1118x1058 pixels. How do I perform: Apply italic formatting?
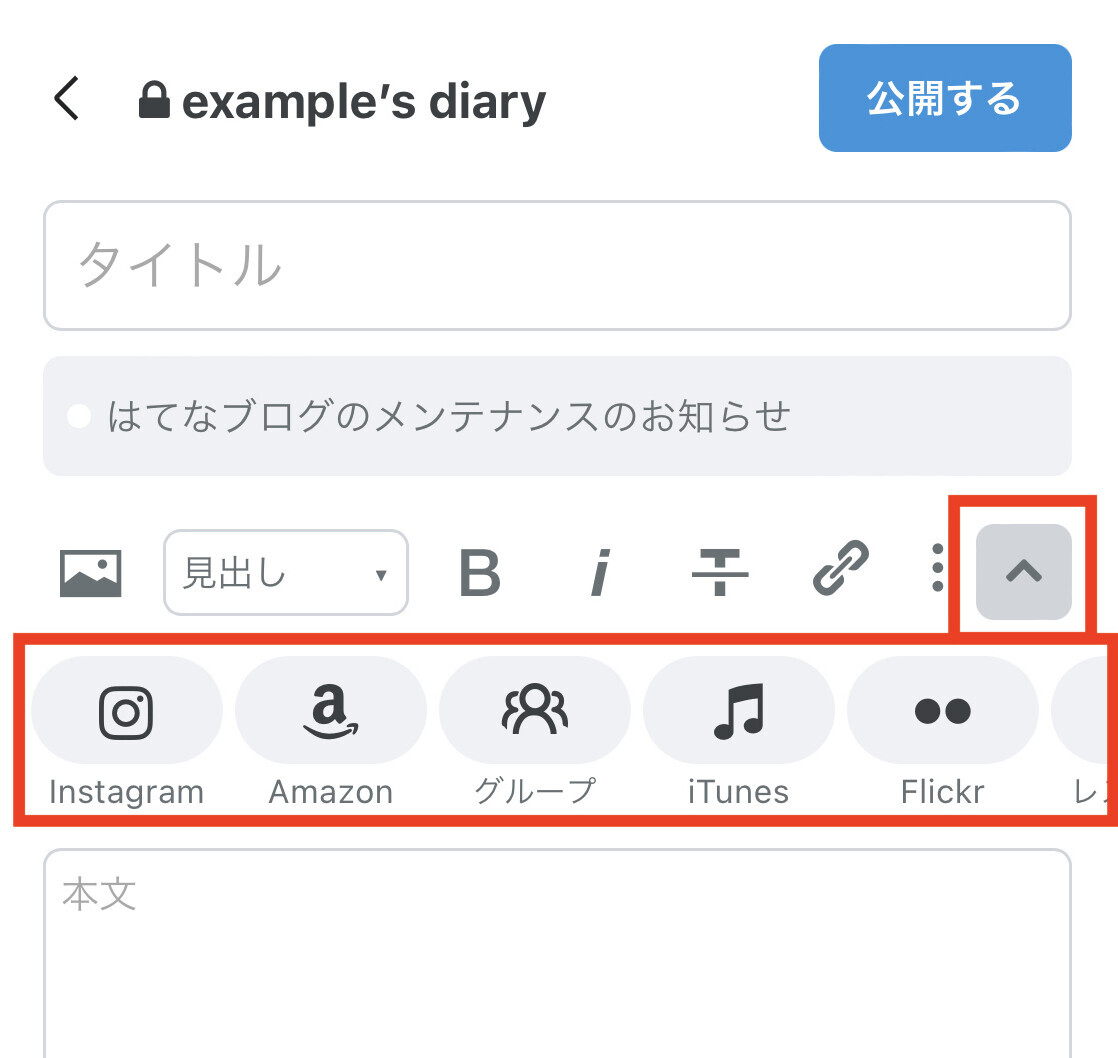pyautogui.click(x=599, y=573)
